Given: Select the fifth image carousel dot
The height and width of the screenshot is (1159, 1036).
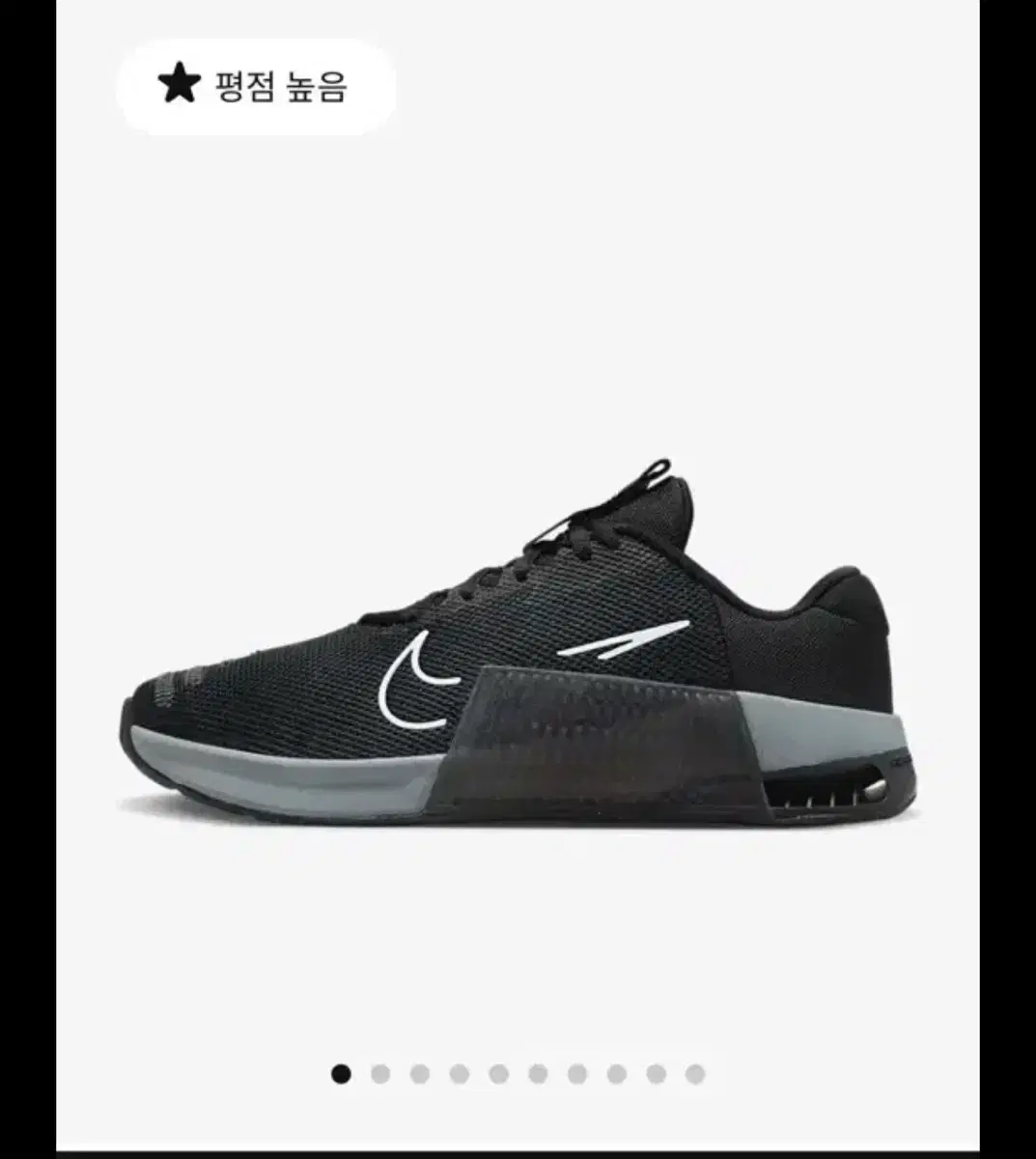Looking at the screenshot, I should [496, 1072].
